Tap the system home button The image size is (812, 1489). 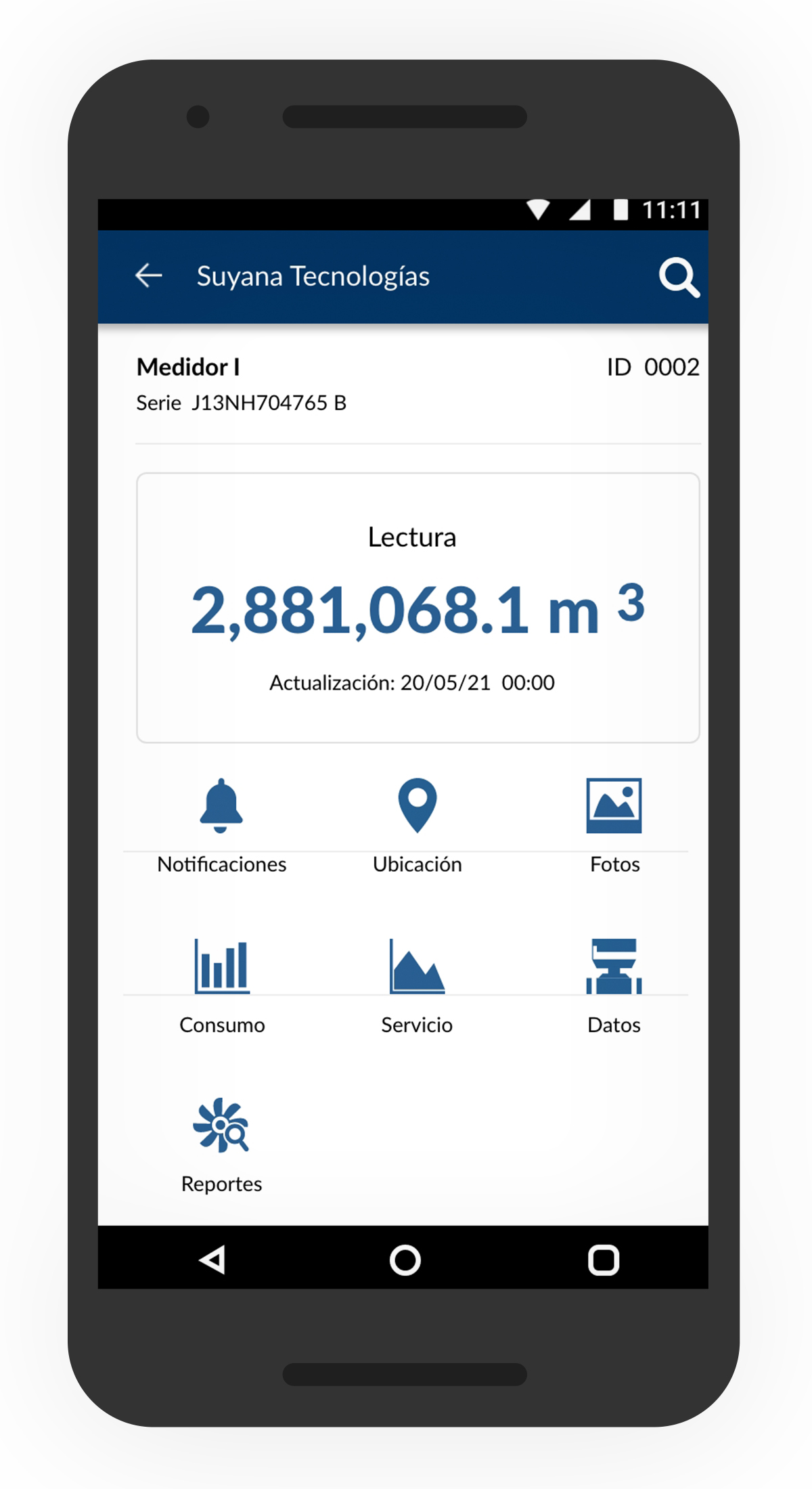coord(405,1260)
